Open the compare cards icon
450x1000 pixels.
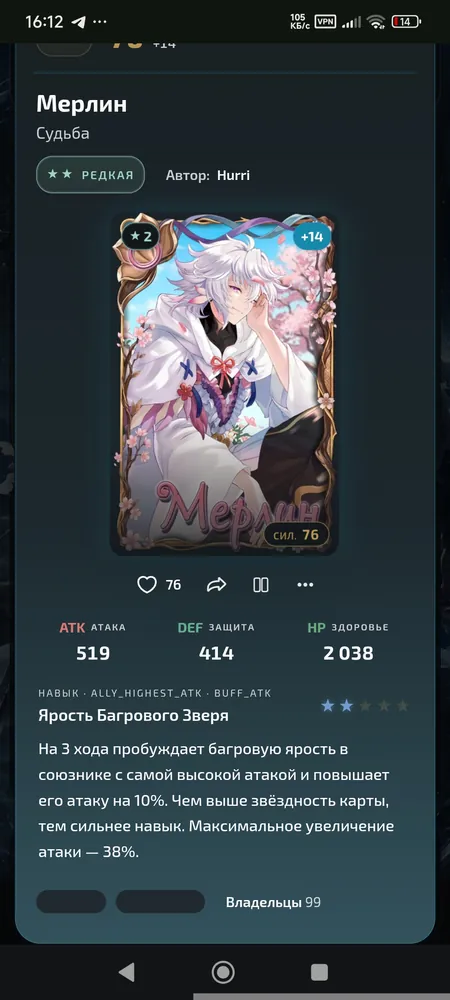click(261, 584)
